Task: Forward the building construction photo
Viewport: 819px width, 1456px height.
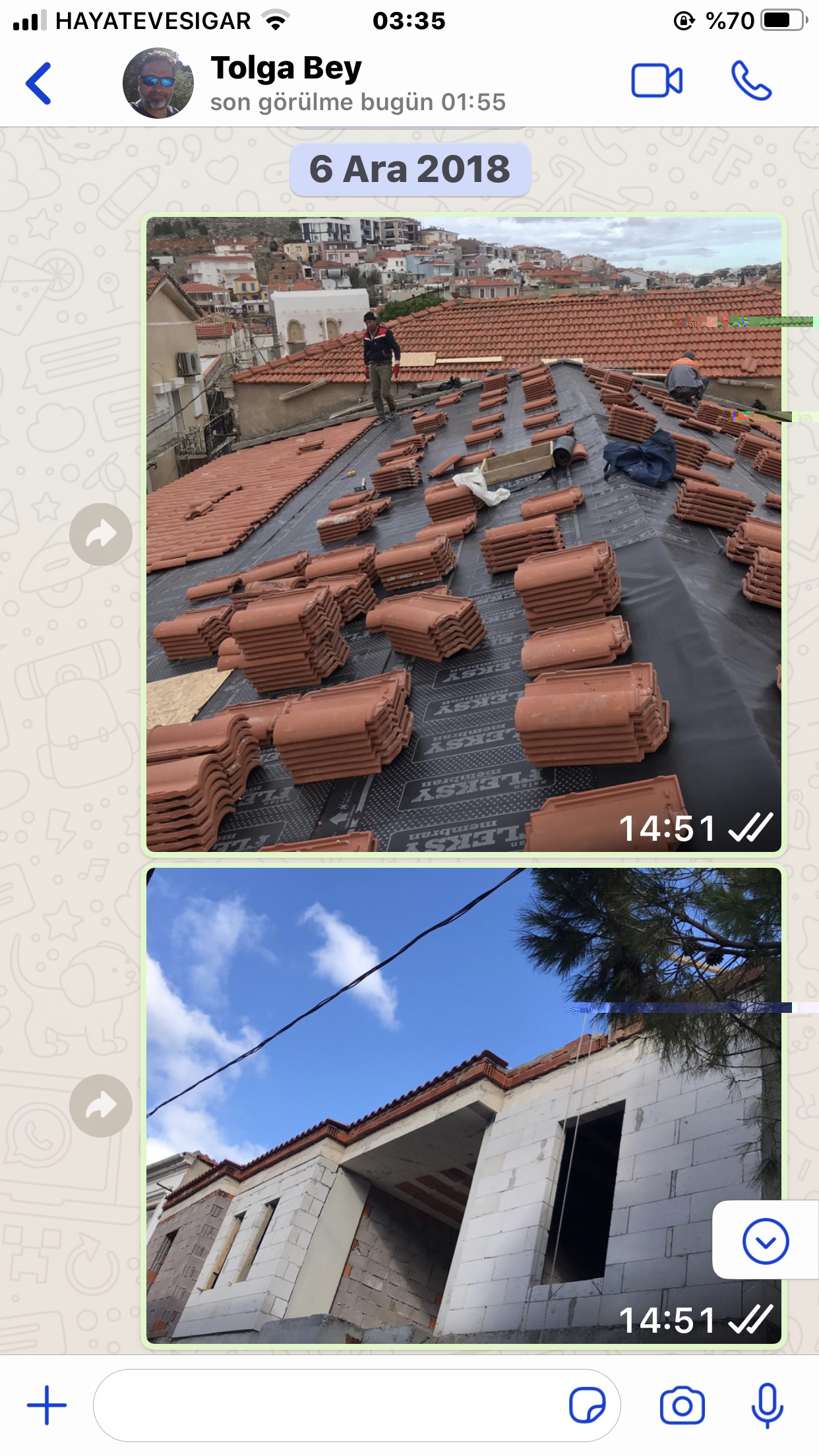Action: [101, 1106]
